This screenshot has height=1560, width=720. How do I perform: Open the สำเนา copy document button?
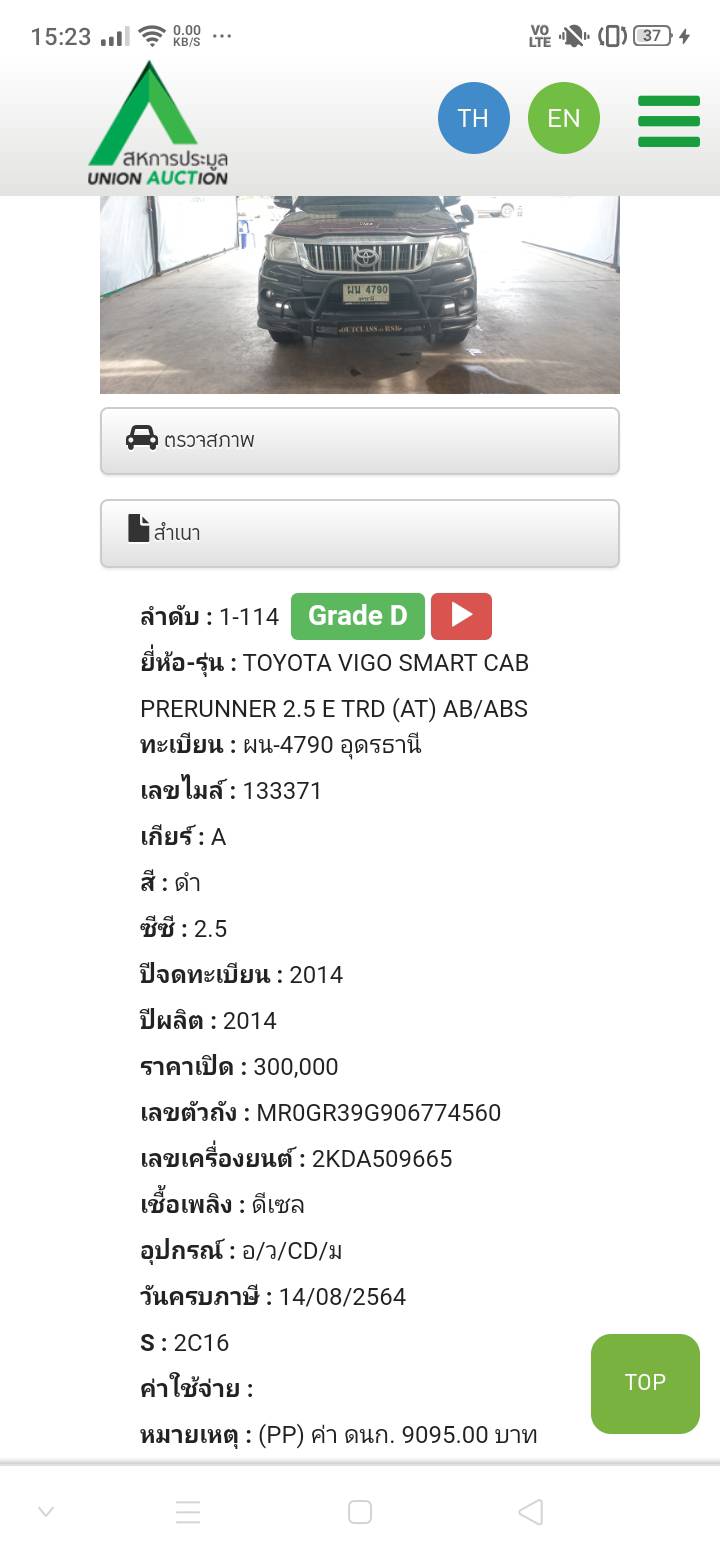[360, 533]
